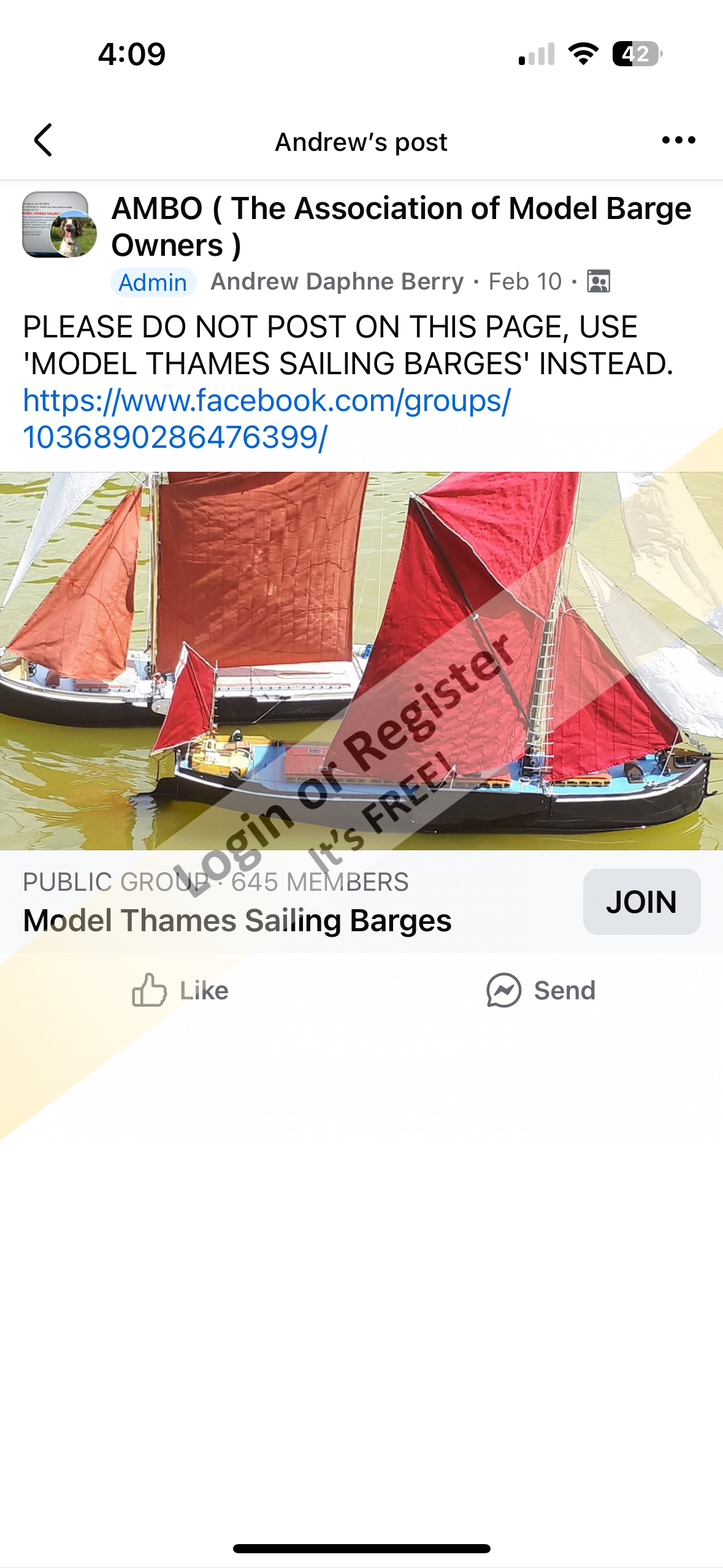Send this post via Messenger
This screenshot has width=723, height=1568.
(541, 990)
